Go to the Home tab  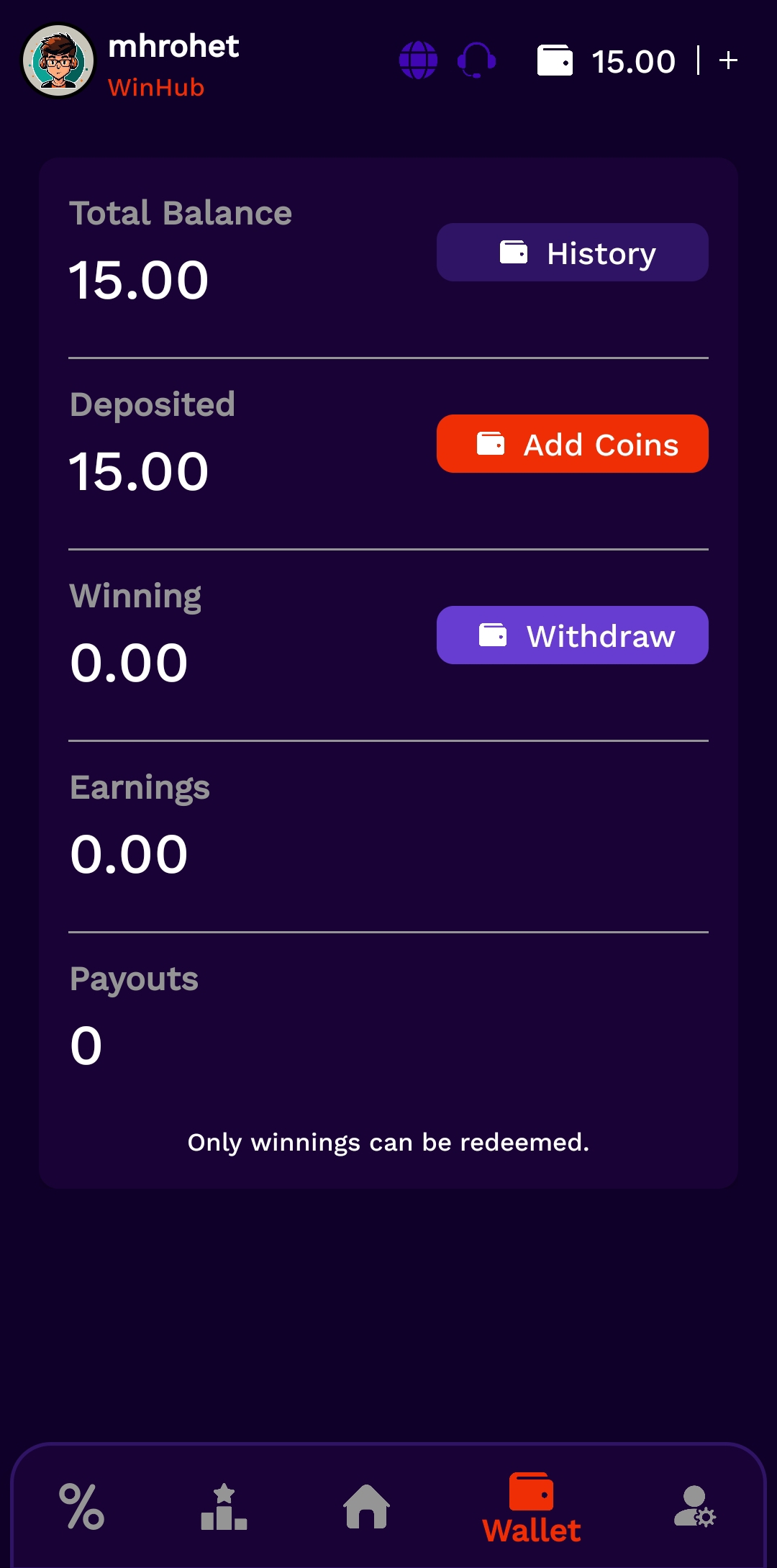pos(367,1507)
